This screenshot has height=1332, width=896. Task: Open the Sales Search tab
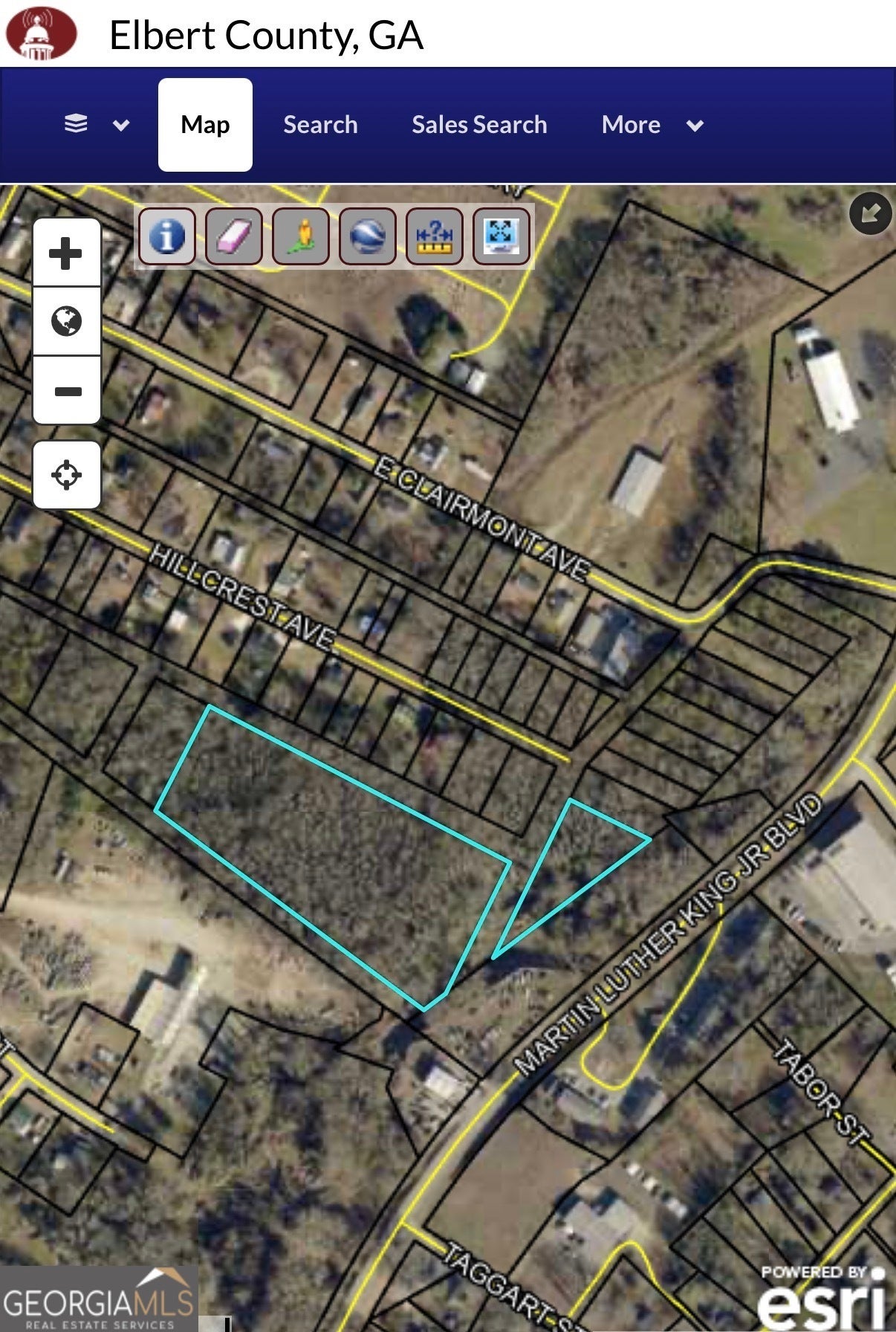(479, 125)
